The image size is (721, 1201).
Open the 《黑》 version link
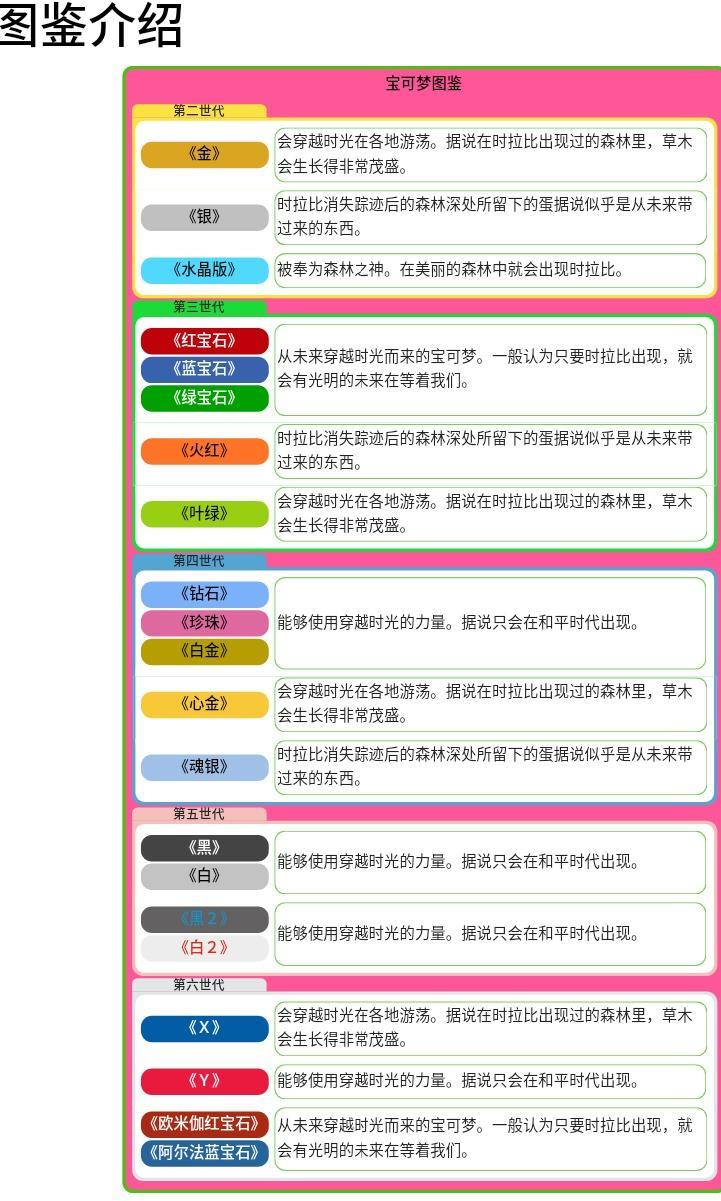pos(204,848)
